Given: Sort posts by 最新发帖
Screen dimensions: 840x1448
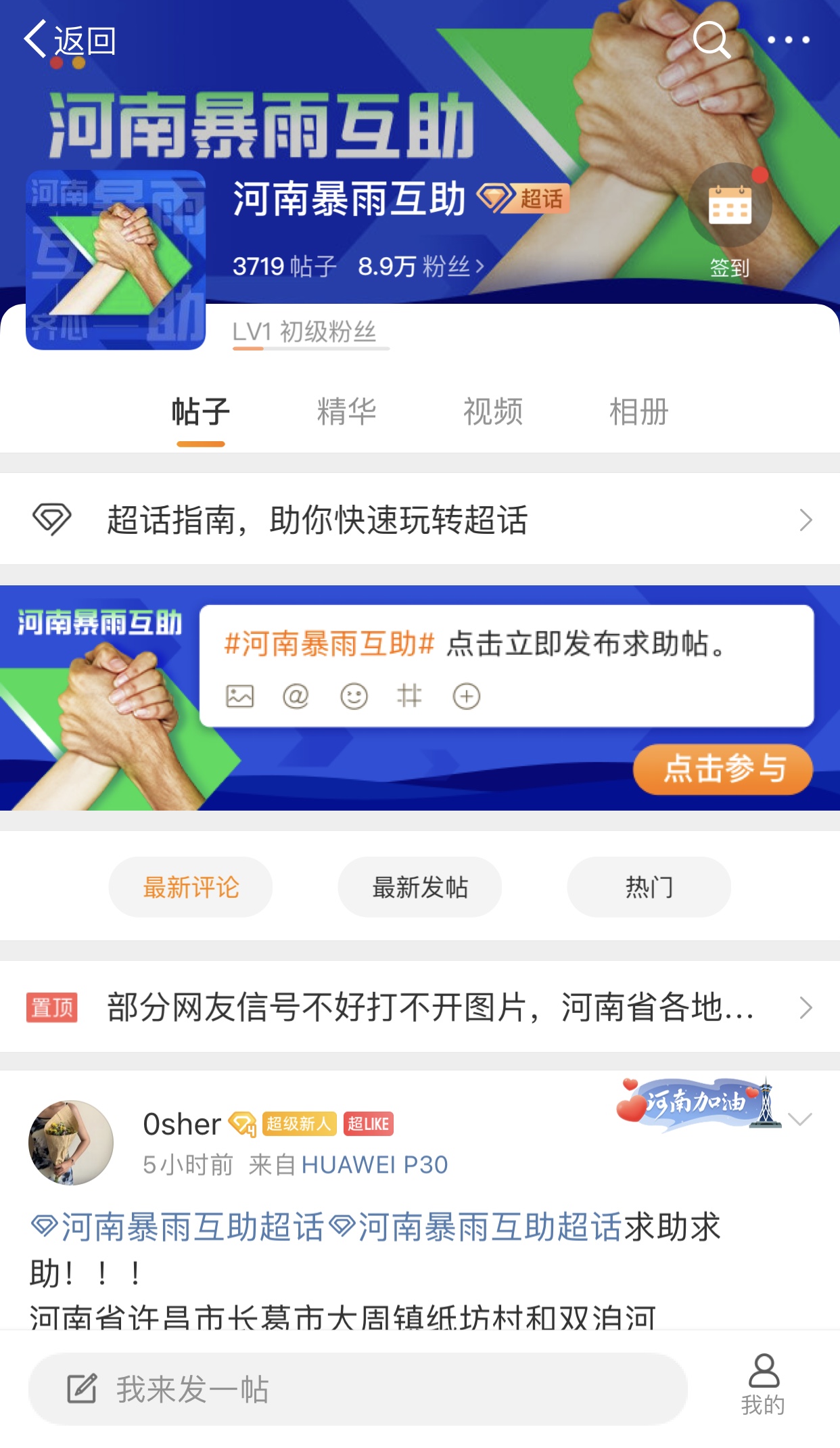Looking at the screenshot, I should [x=419, y=887].
